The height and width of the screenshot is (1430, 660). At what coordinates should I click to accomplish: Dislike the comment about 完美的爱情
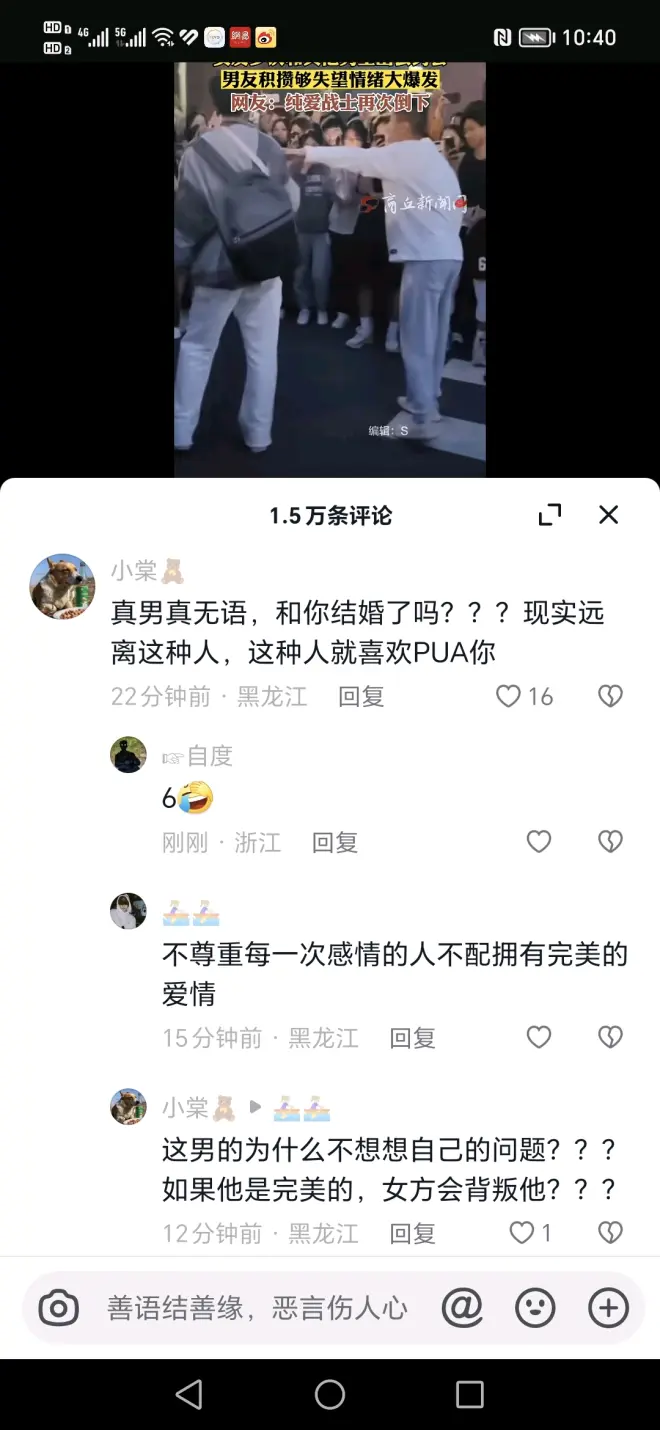point(610,1038)
